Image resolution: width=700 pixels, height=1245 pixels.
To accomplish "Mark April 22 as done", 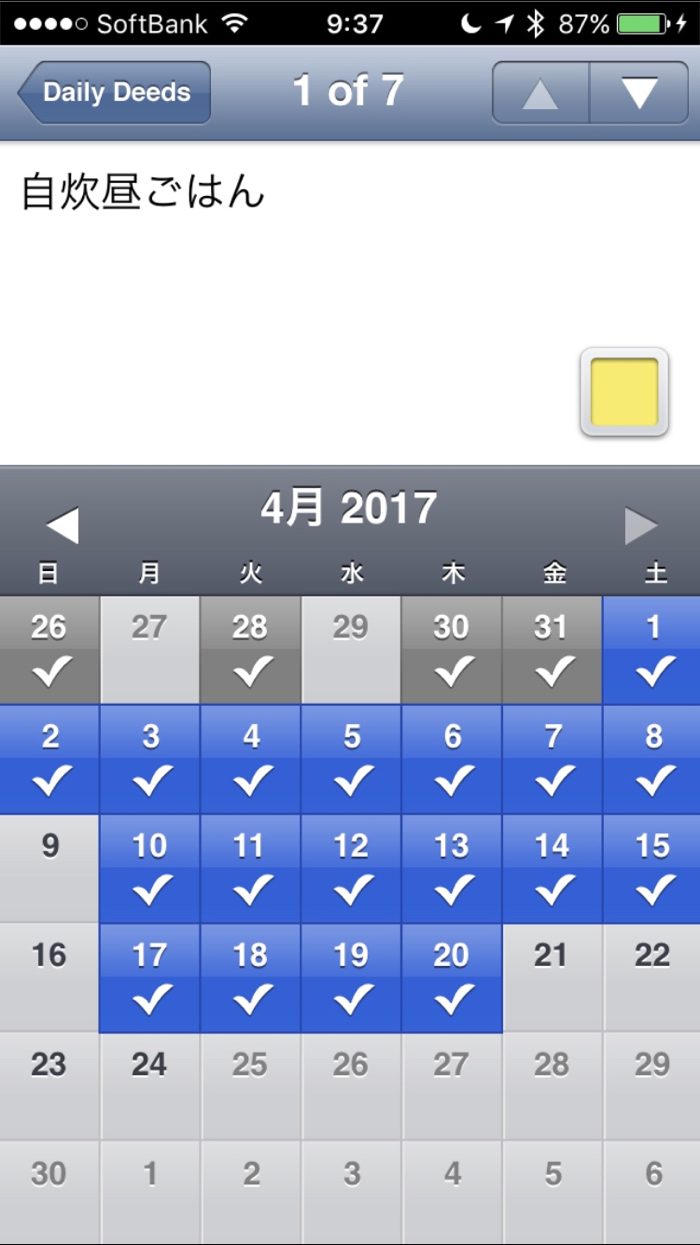I will point(652,978).
